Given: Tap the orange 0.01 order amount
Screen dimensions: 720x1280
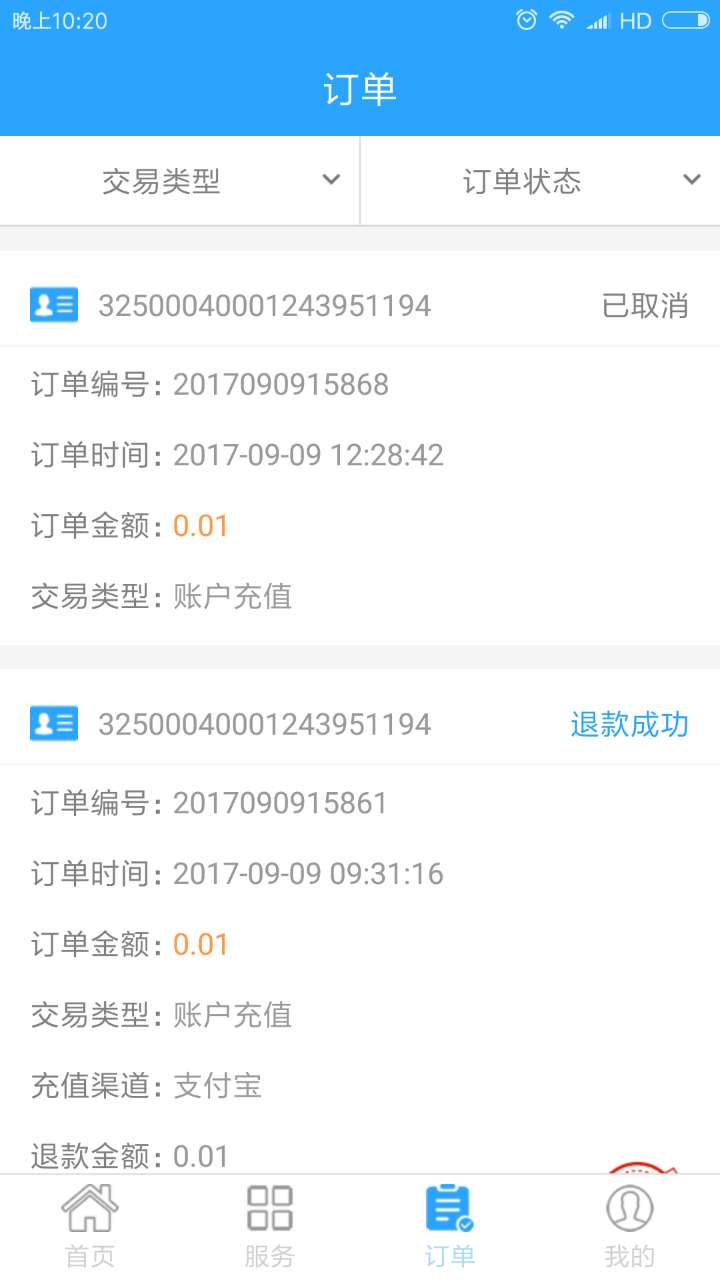Looking at the screenshot, I should tap(199, 524).
